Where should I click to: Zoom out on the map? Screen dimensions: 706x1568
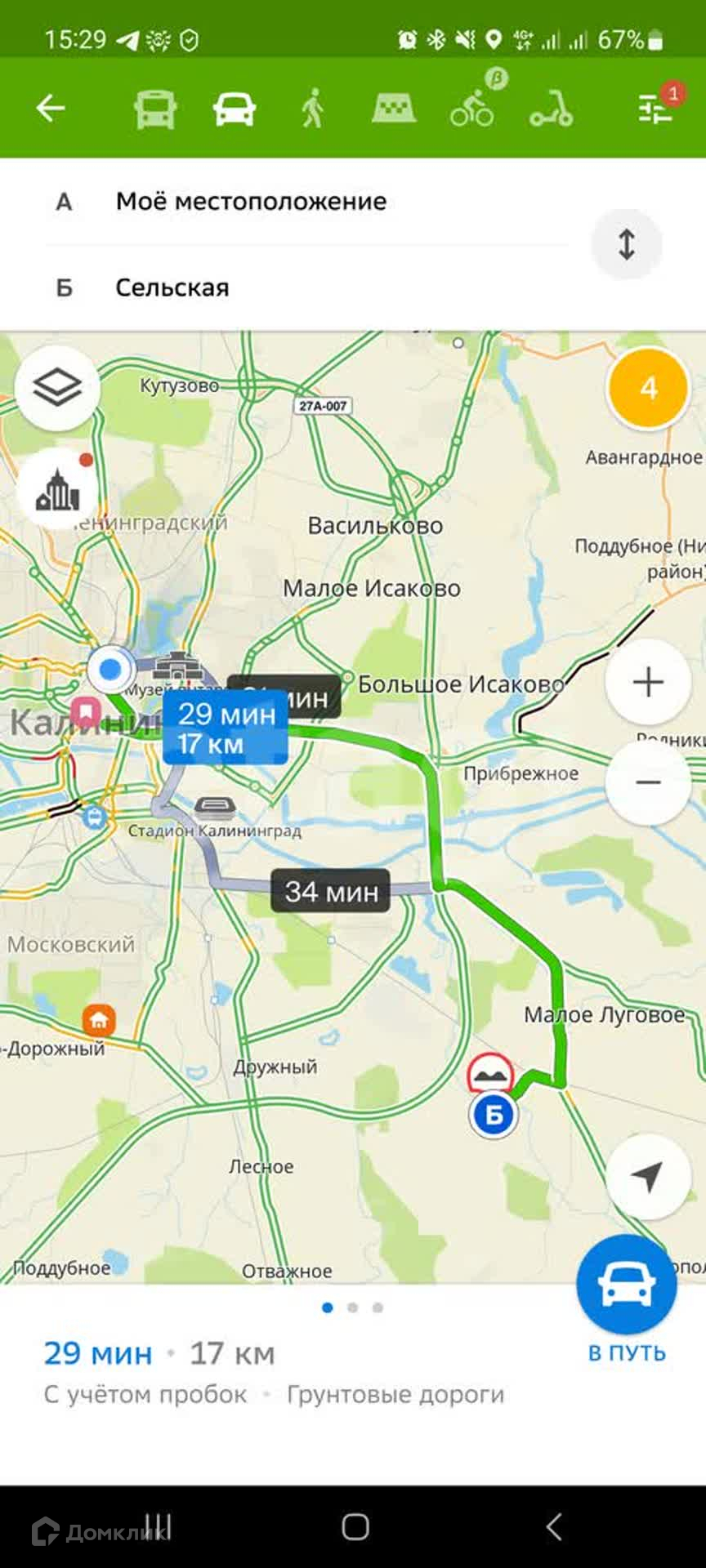click(x=648, y=782)
